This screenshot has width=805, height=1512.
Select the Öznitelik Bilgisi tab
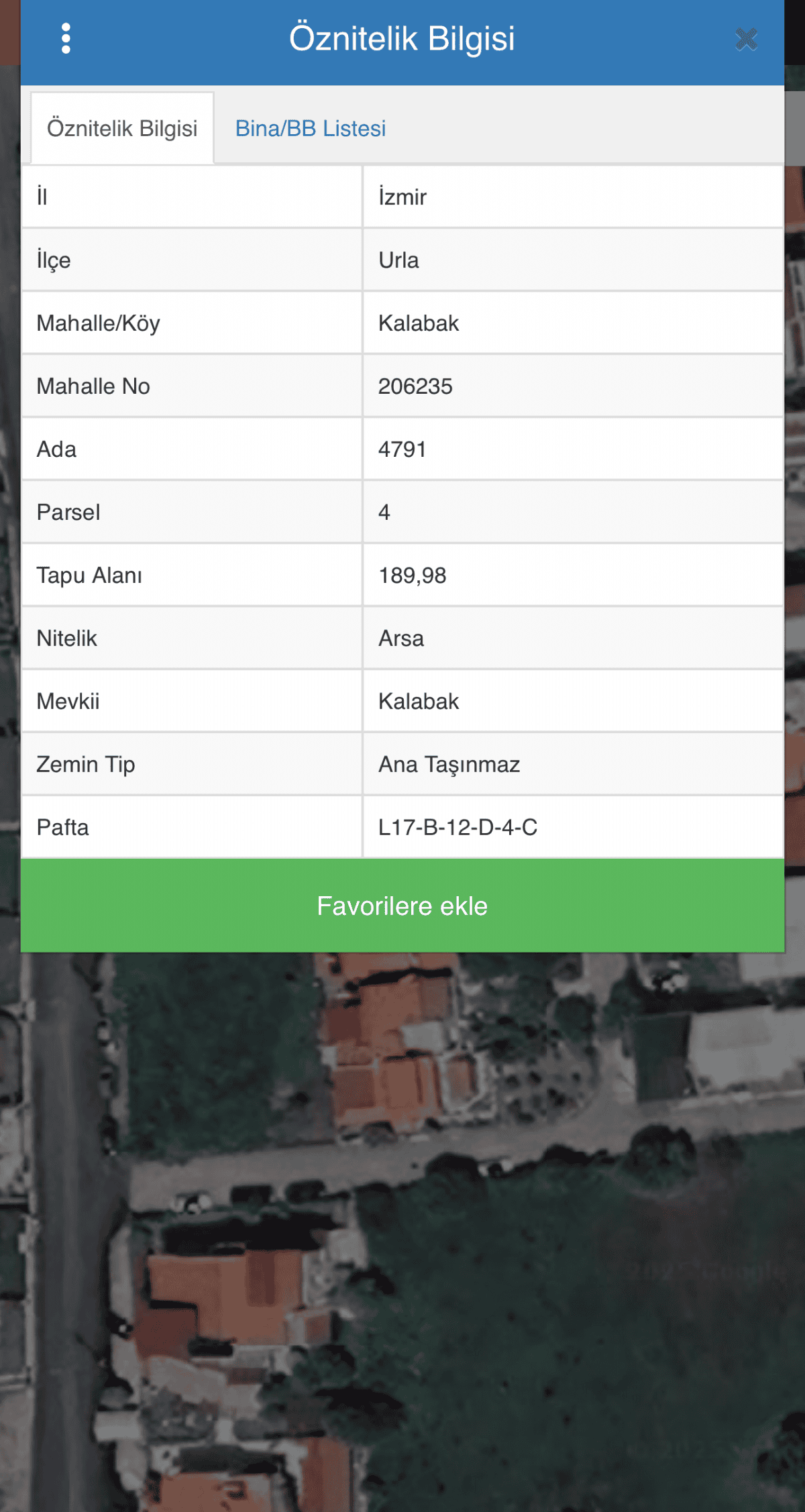click(122, 128)
